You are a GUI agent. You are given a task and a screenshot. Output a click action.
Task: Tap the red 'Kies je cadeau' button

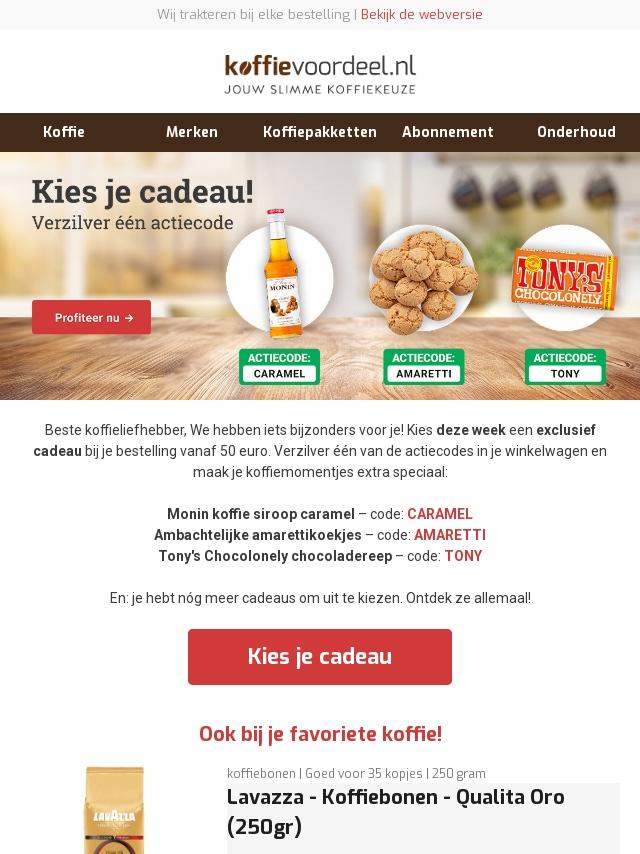point(320,657)
